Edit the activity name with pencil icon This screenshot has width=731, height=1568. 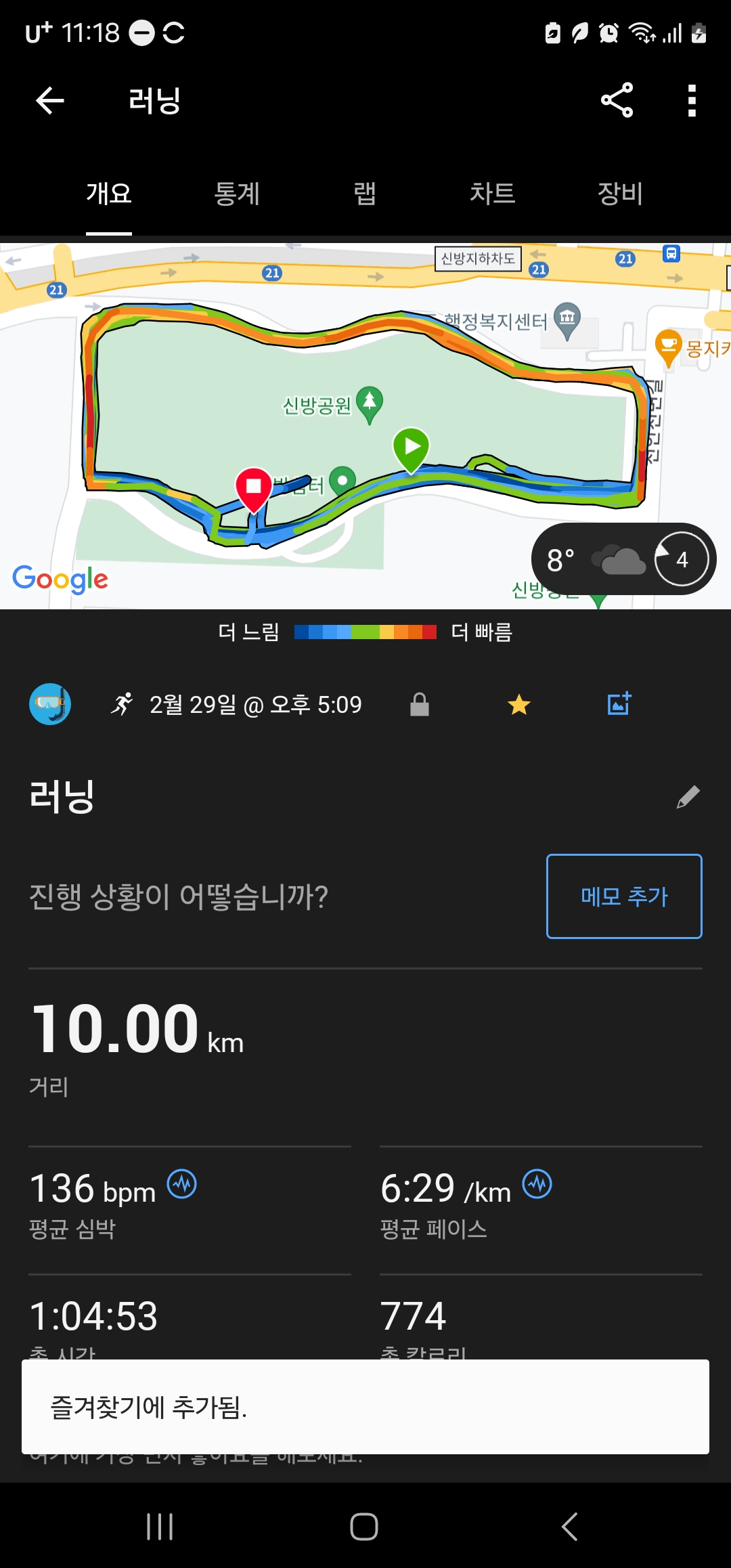688,797
